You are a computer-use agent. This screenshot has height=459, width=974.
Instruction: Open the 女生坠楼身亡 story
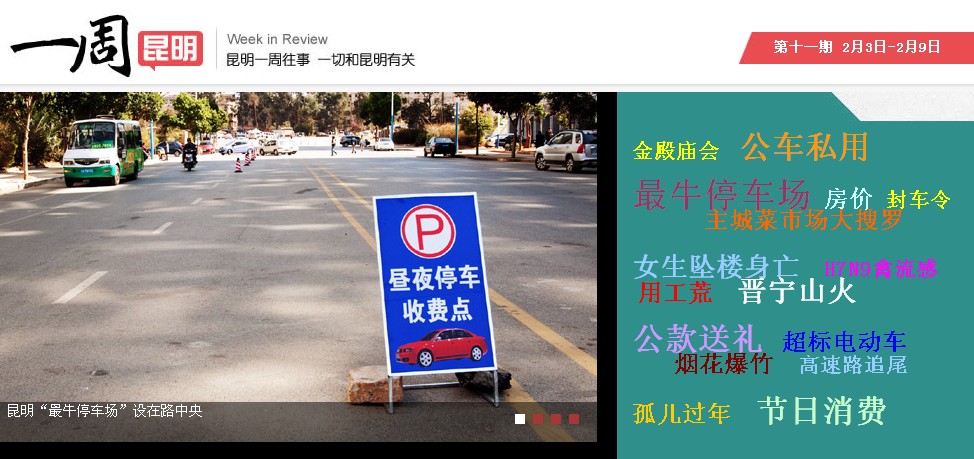716,267
